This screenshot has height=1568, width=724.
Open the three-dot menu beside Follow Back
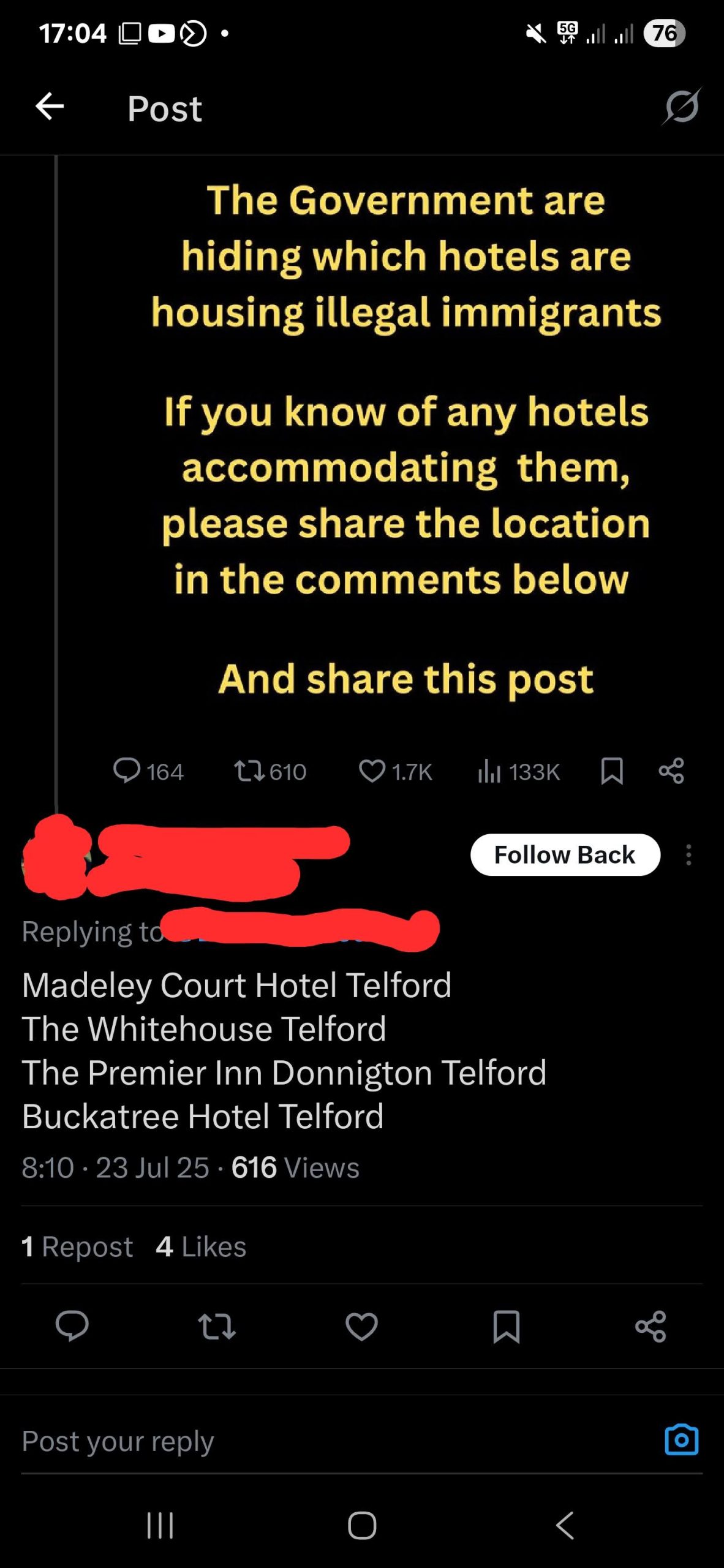[689, 854]
